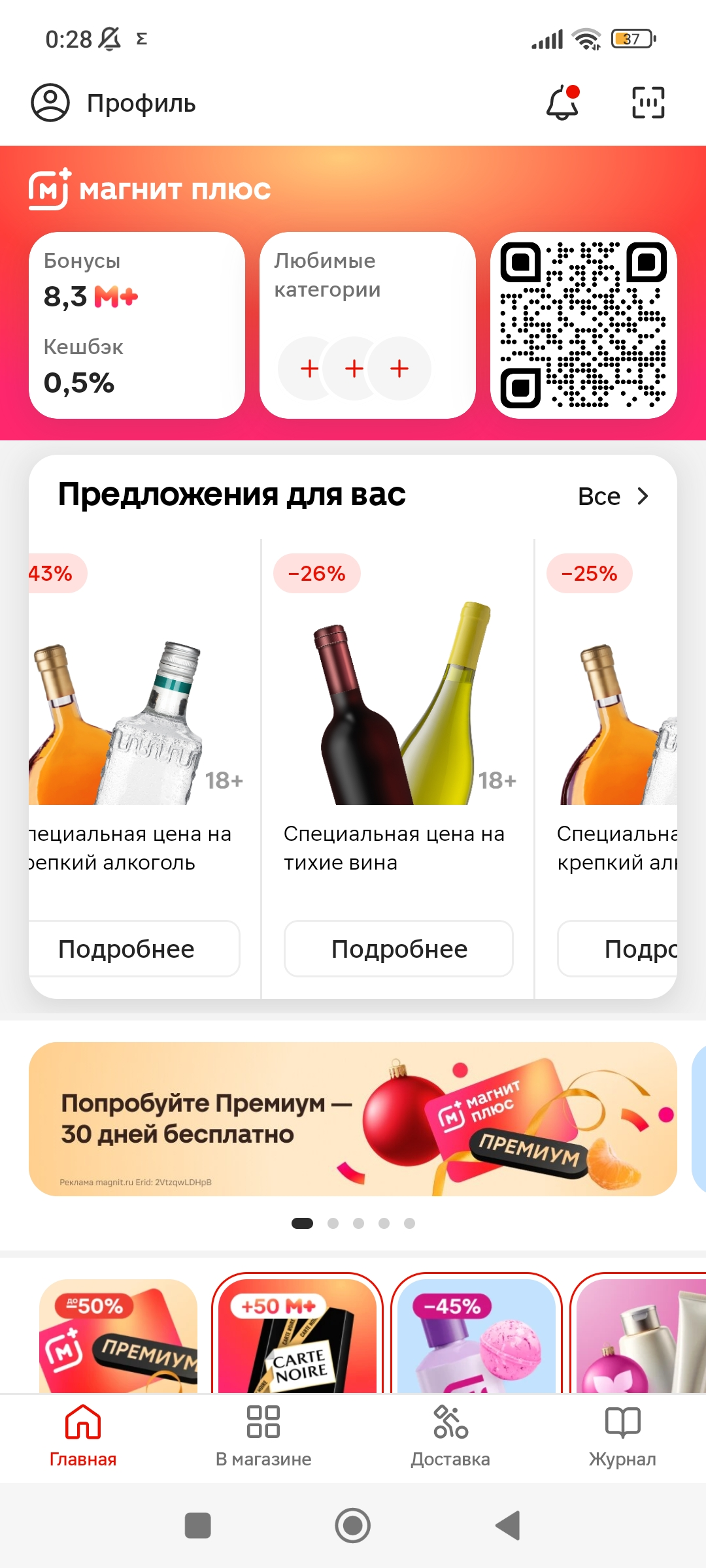Tap Подробнее under the −43% offer

point(133,949)
